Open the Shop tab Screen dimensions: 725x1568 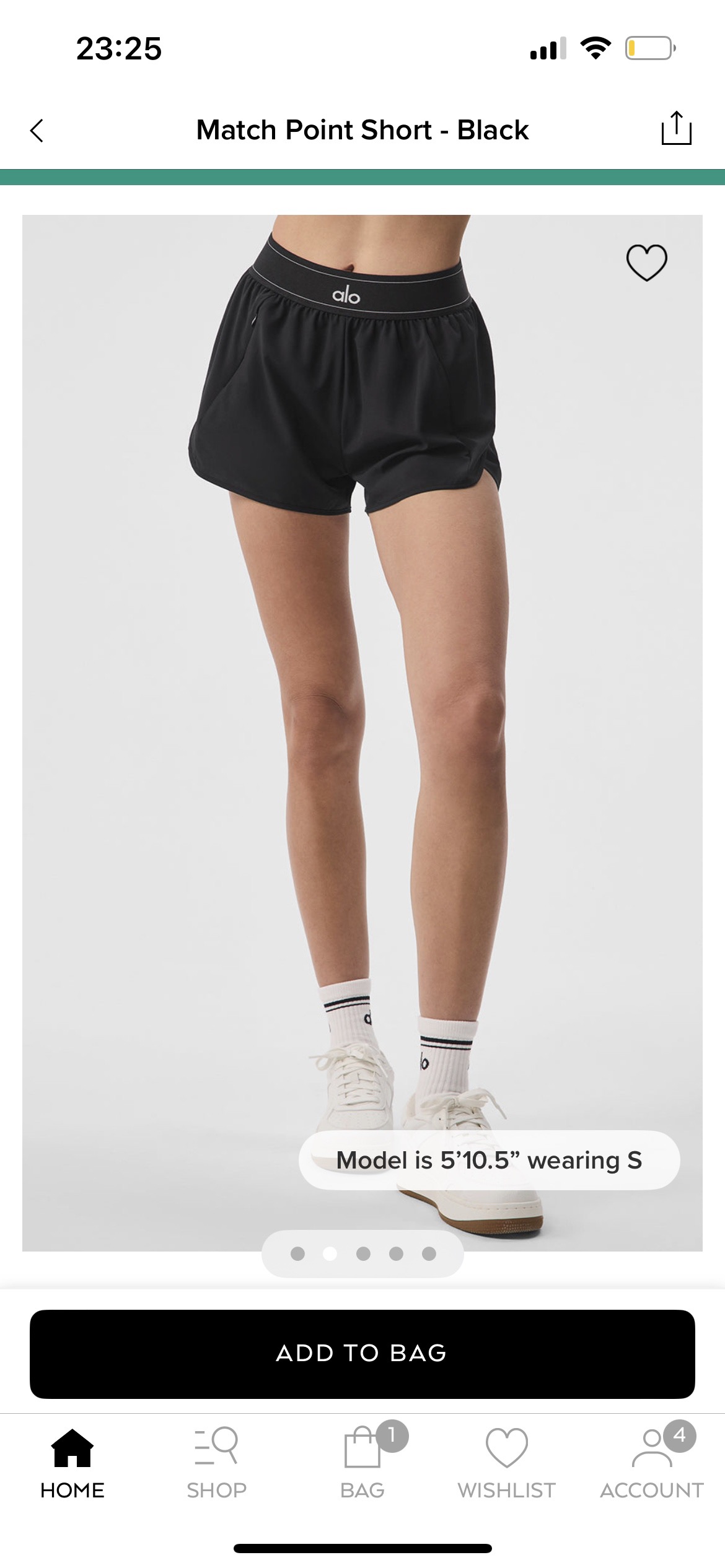tap(217, 1463)
